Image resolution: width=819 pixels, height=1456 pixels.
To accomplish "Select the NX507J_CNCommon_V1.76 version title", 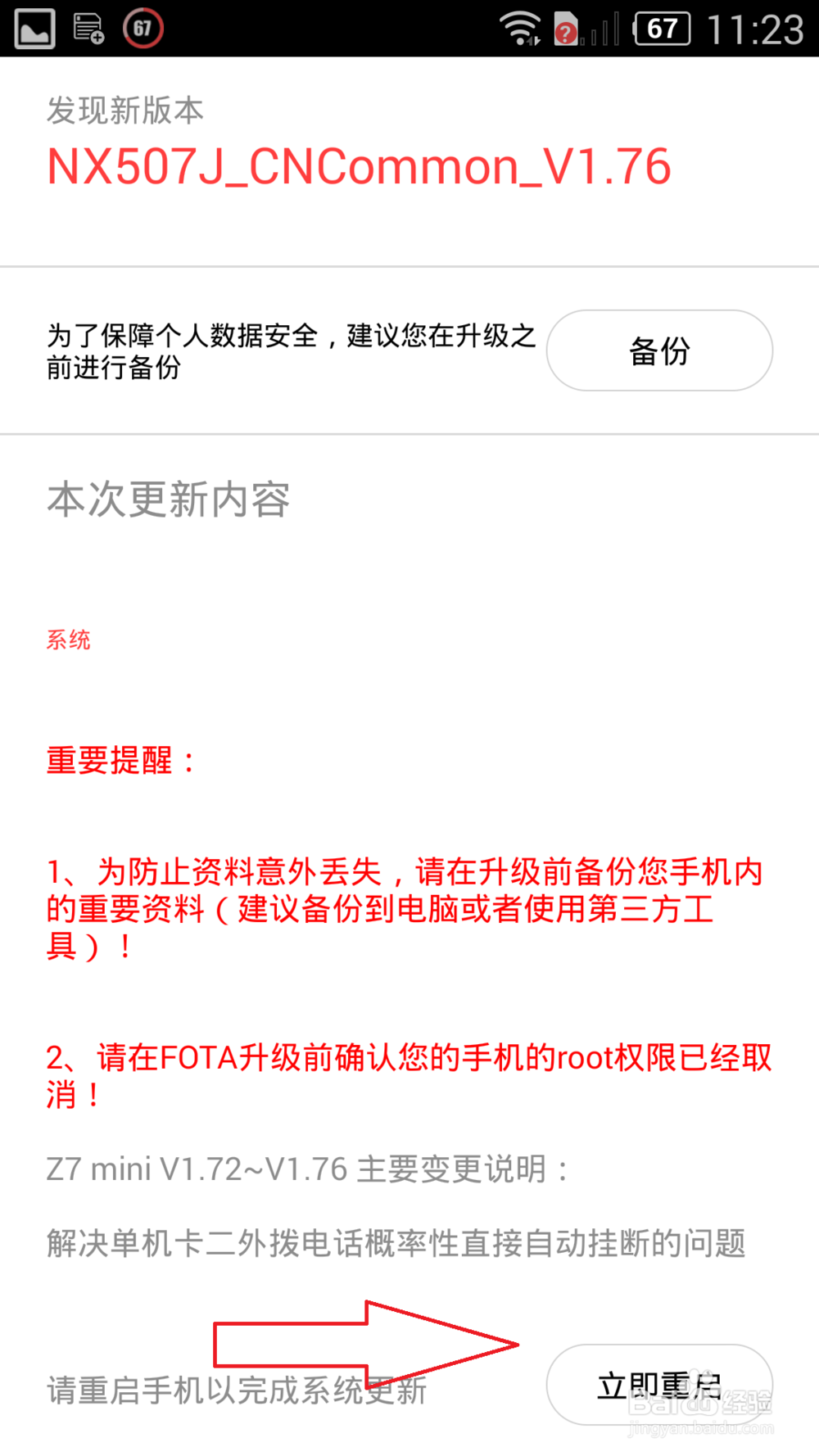I will coord(358,166).
